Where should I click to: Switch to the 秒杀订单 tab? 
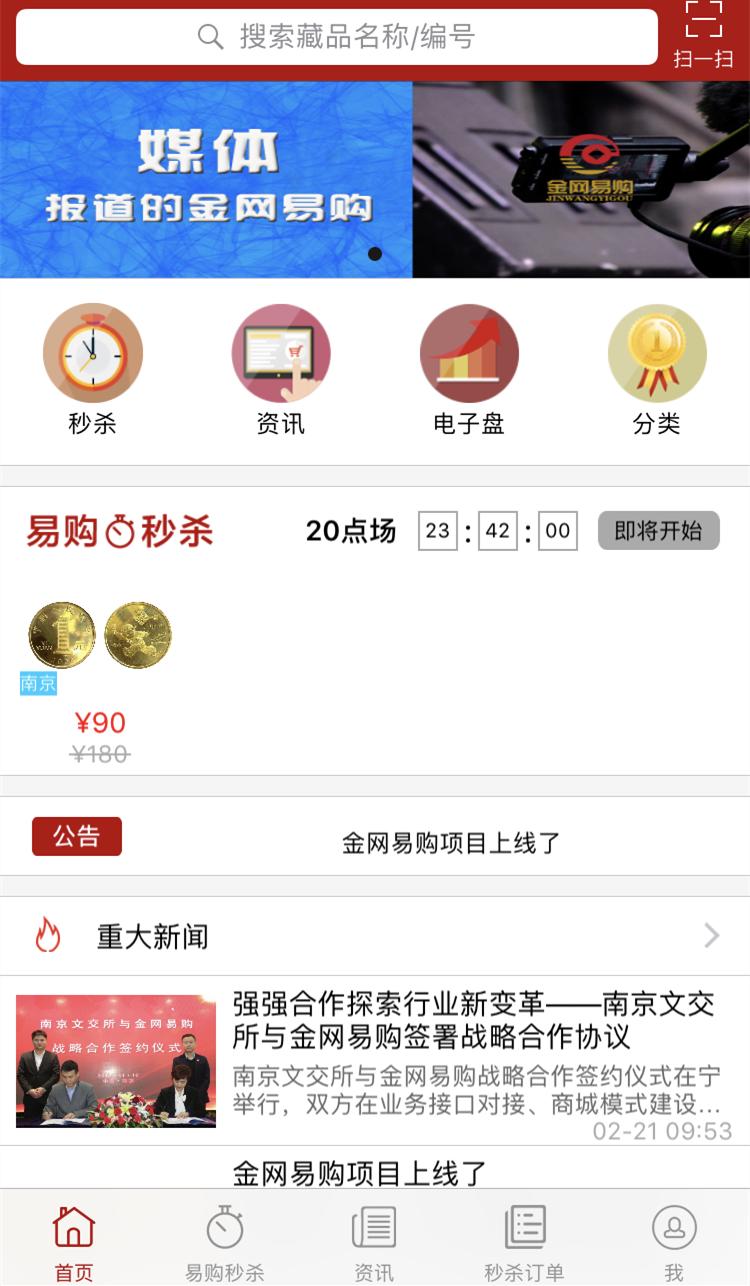[x=524, y=1243]
